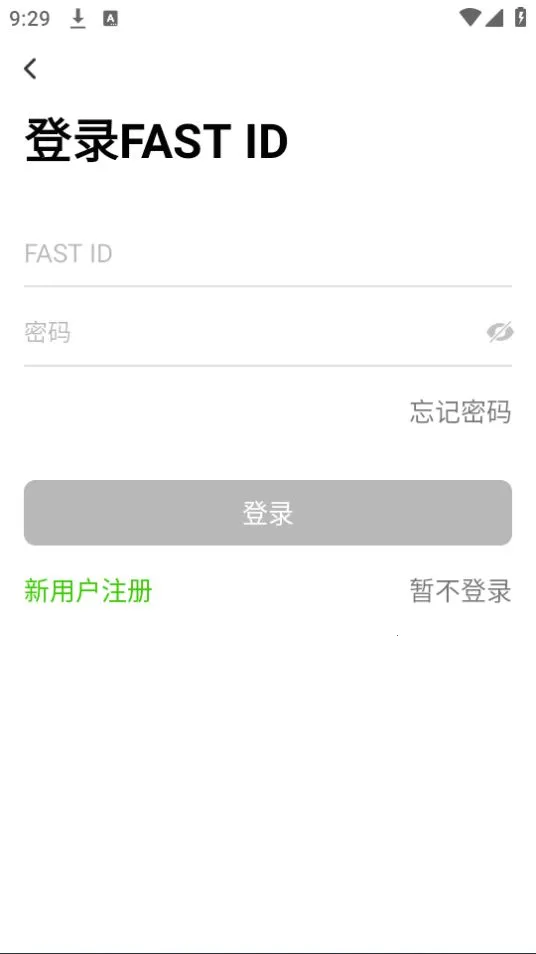This screenshot has width=536, height=954.
Task: Focus the FAST ID input field
Action: 268,253
